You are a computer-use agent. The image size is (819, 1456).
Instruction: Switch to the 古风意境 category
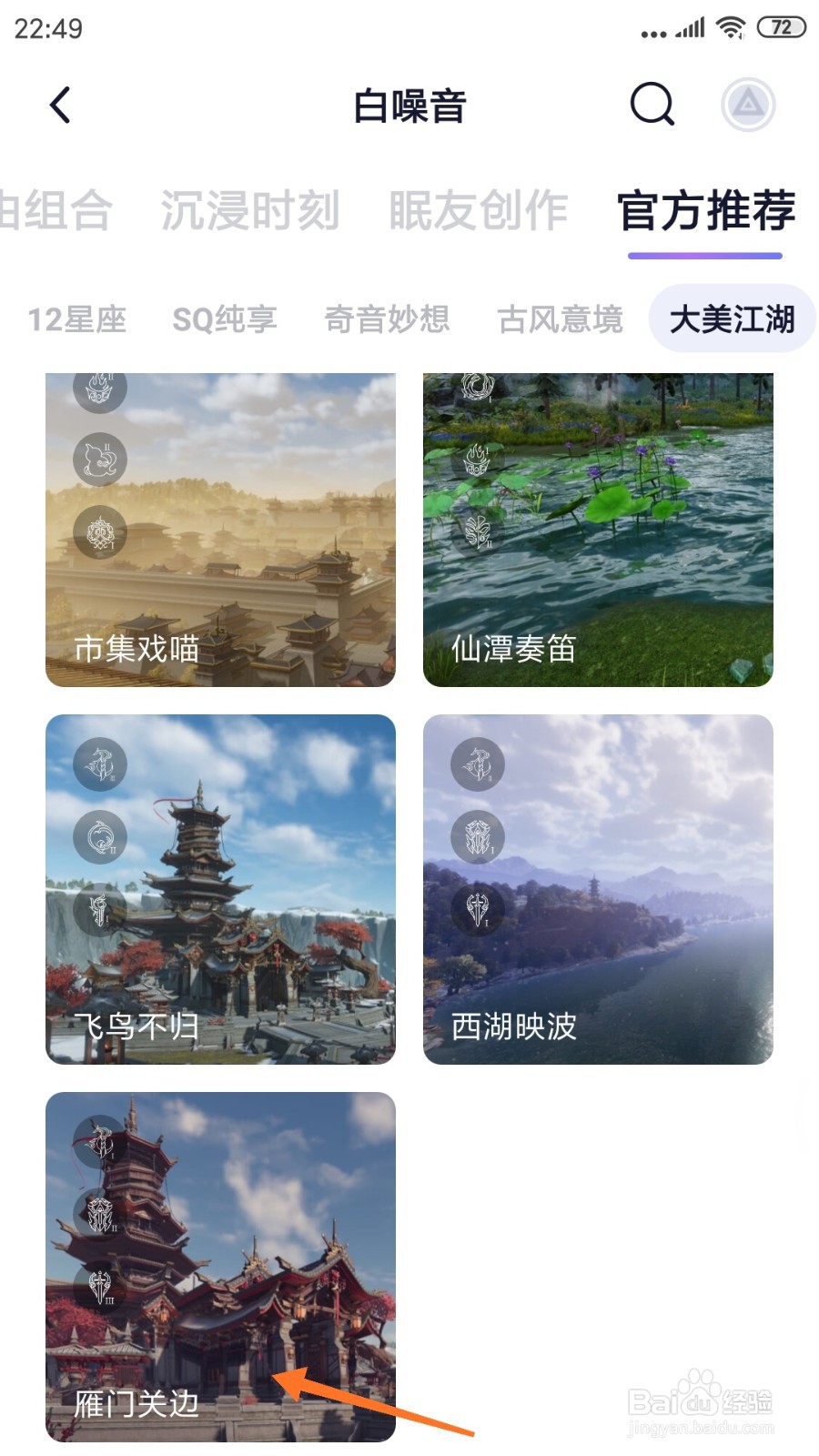(x=560, y=320)
